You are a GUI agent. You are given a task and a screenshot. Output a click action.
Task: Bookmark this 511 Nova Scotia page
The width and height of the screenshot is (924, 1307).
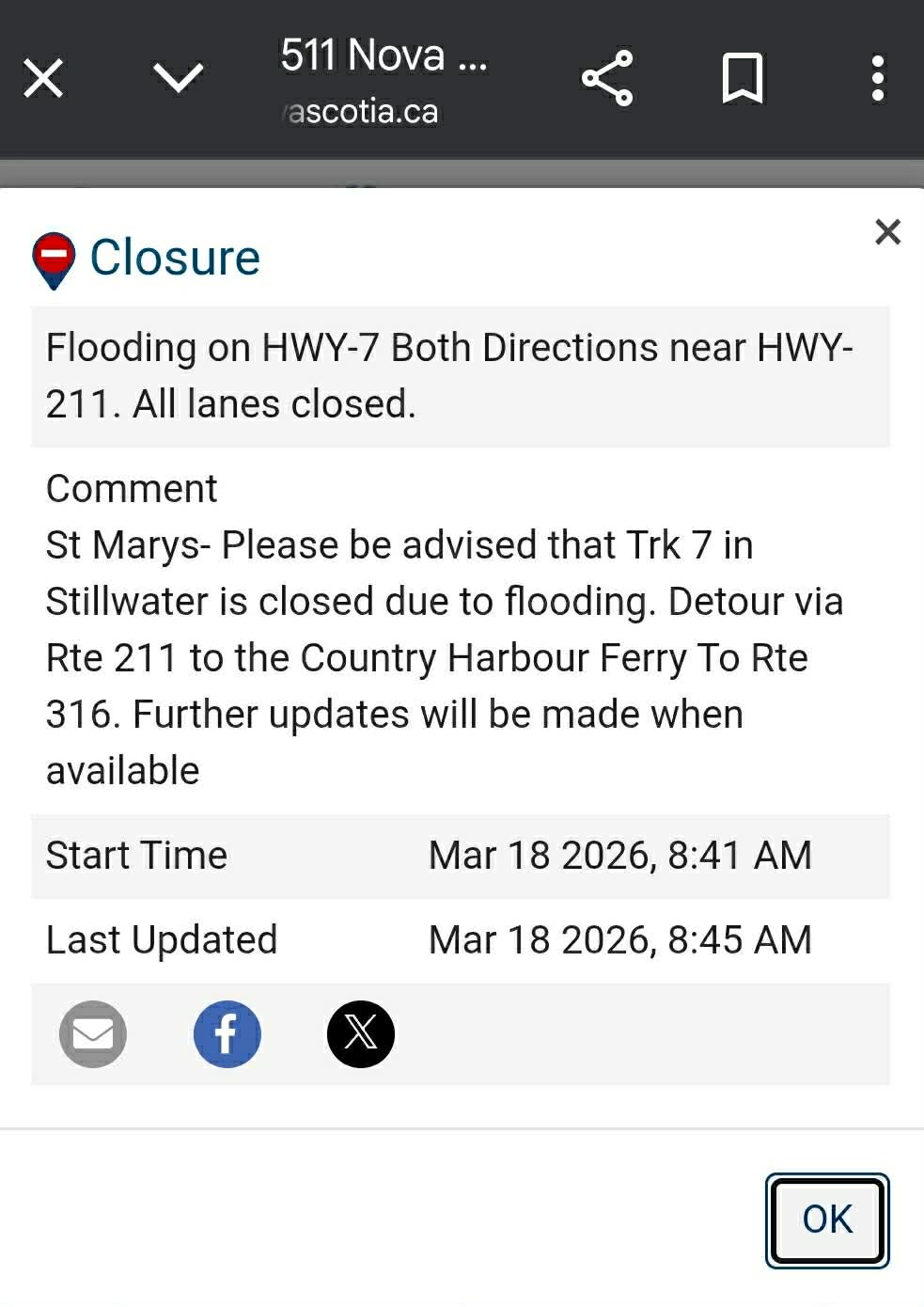(742, 78)
